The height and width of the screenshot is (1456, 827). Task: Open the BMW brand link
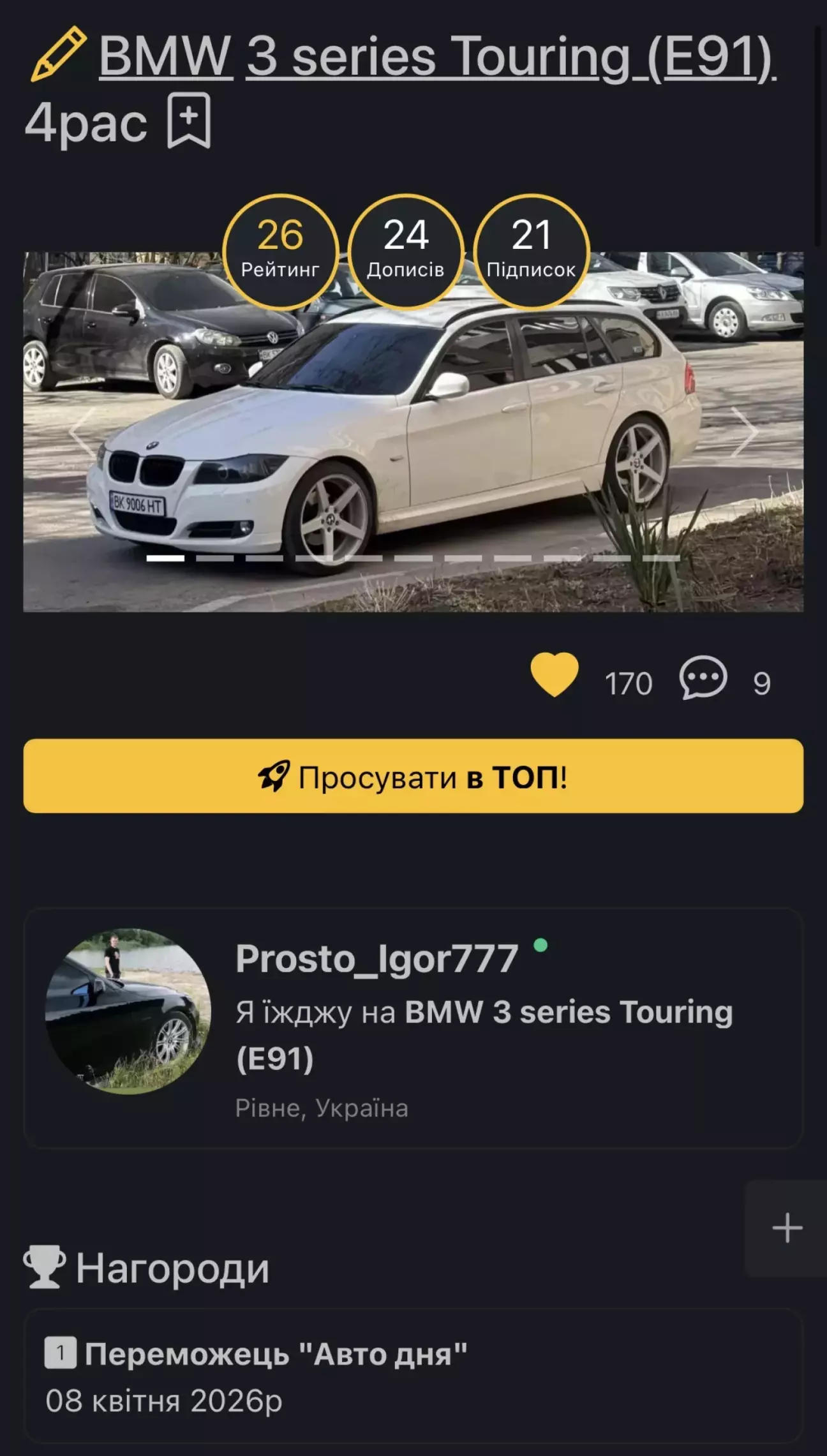[165, 57]
